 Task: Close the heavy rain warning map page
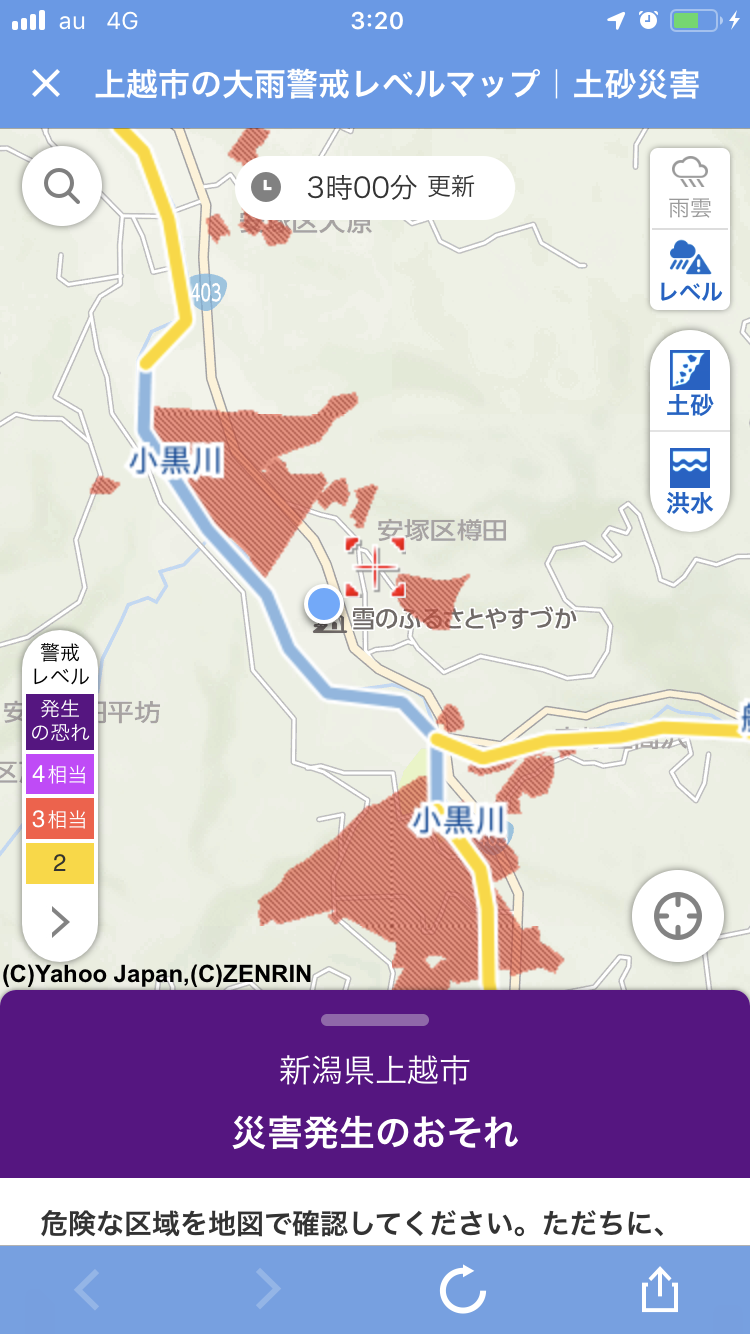(46, 84)
